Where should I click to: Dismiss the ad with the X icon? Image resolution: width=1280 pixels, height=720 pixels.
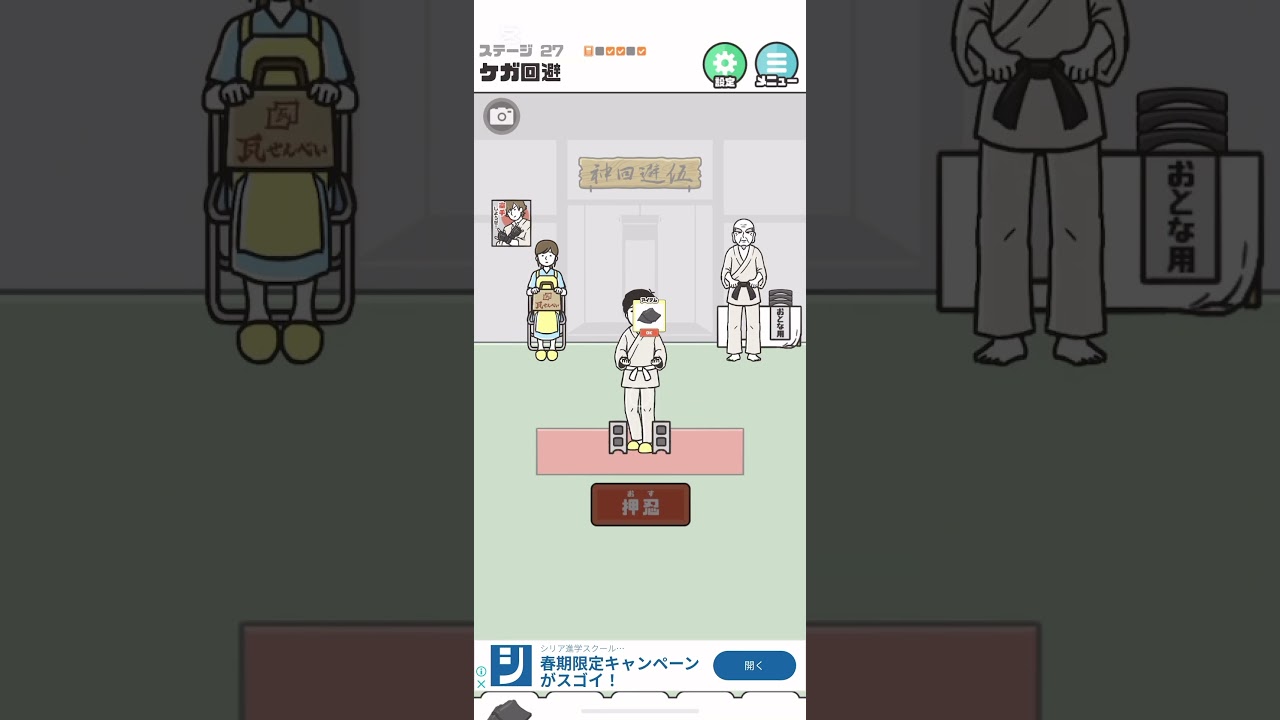coord(481,684)
